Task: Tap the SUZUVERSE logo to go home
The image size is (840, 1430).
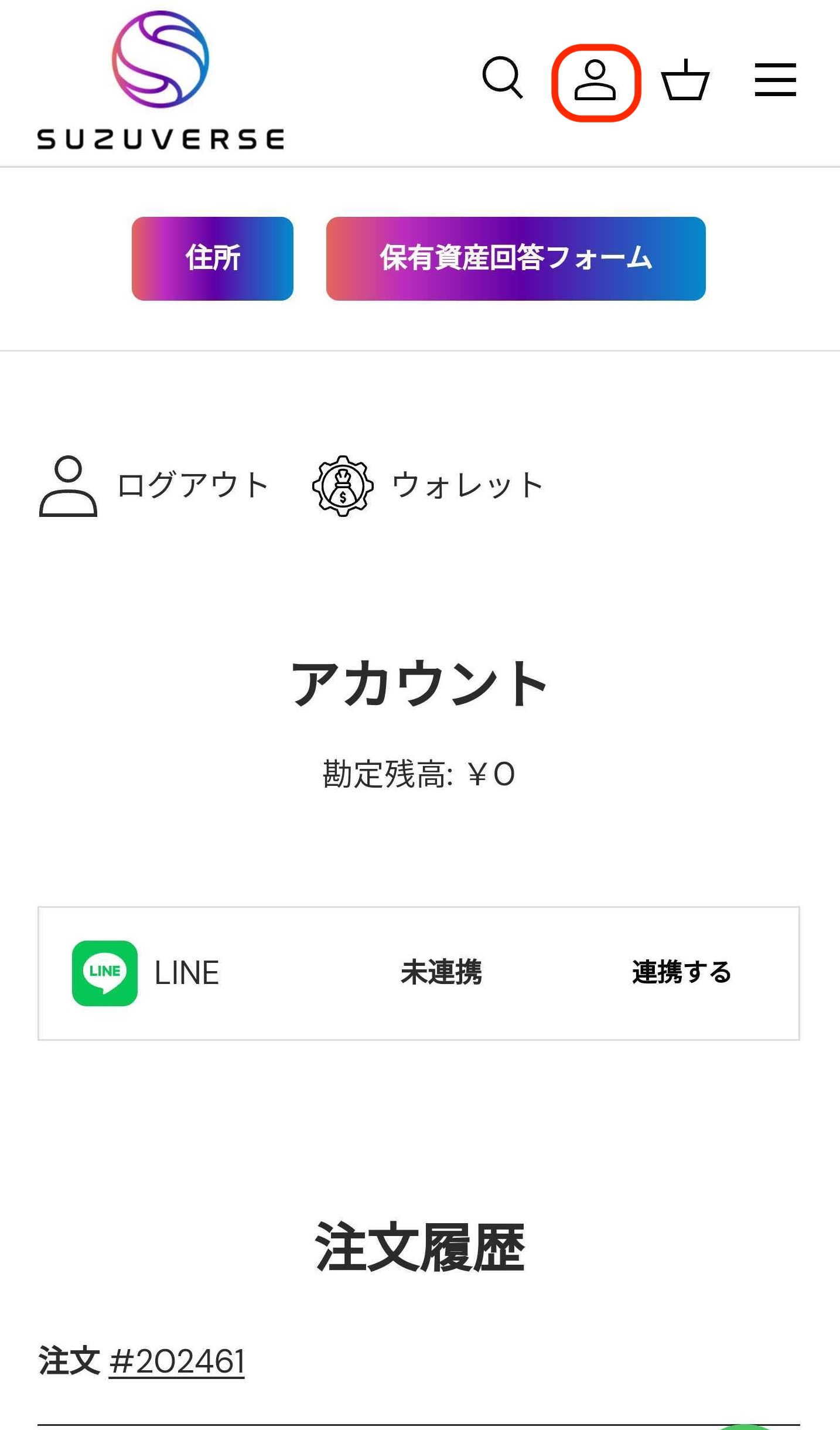Action: click(x=161, y=81)
